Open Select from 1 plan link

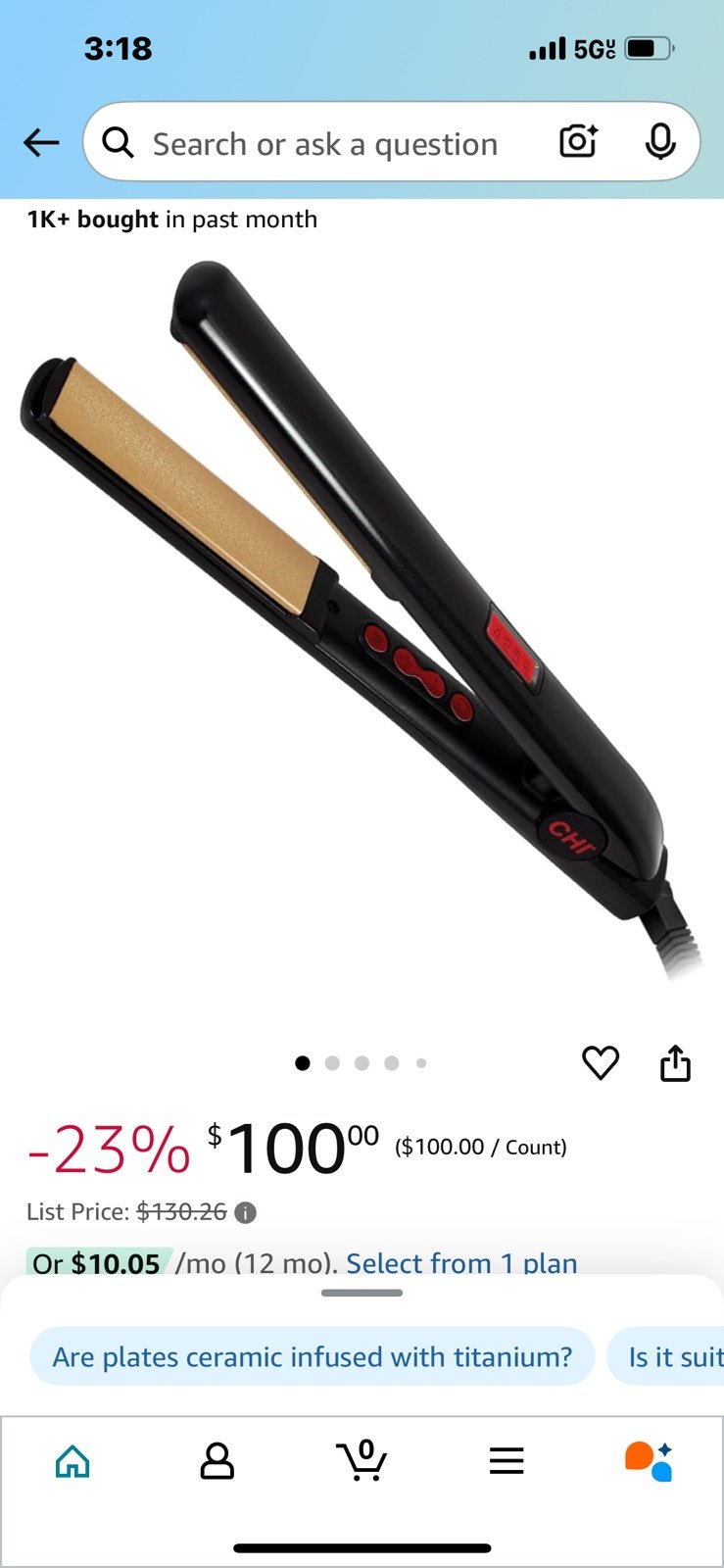pyautogui.click(x=461, y=1263)
